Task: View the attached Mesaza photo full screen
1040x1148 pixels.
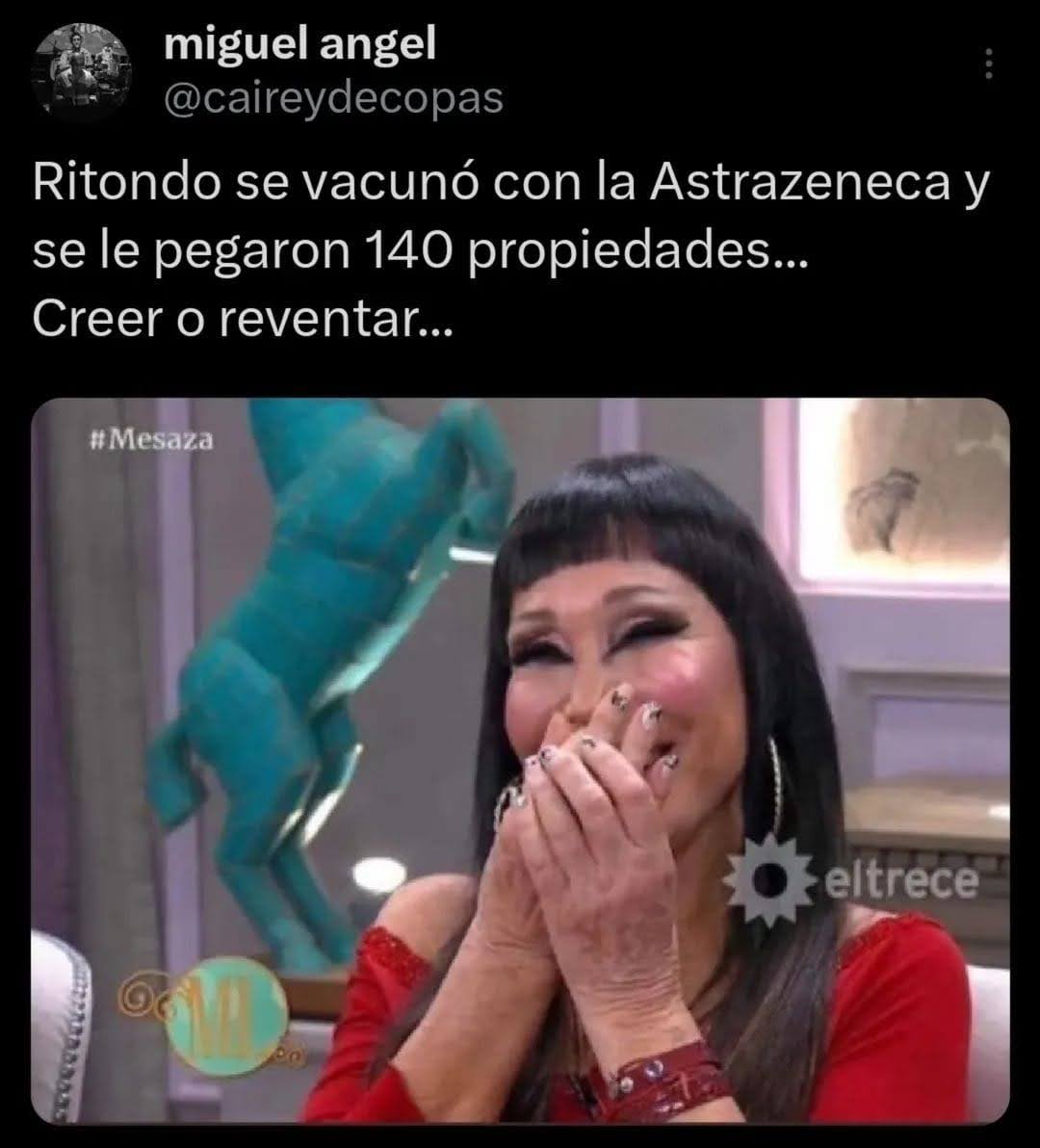Action: pos(520,761)
